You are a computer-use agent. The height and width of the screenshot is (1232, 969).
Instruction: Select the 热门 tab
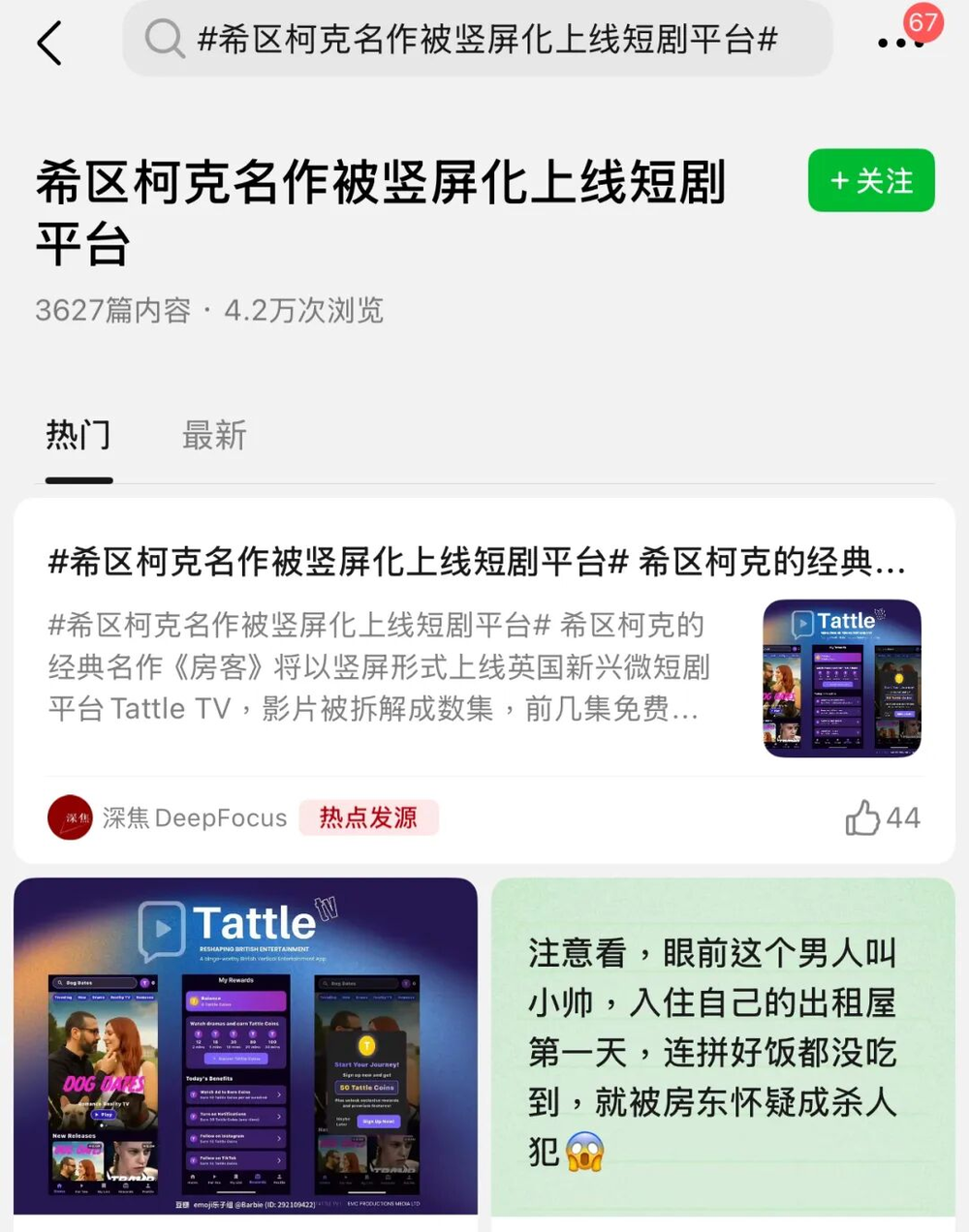[x=78, y=436]
